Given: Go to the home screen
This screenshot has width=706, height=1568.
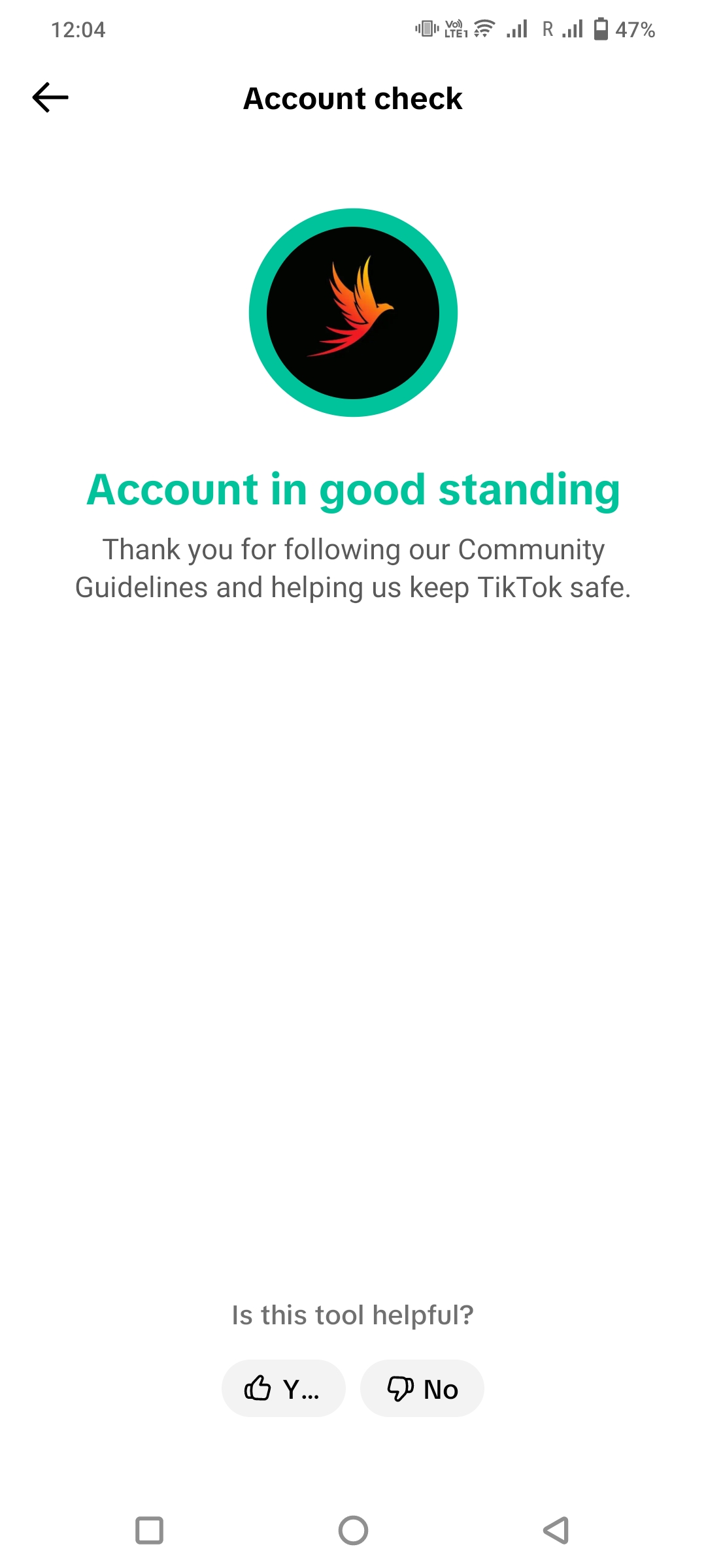Looking at the screenshot, I should click(x=353, y=1530).
